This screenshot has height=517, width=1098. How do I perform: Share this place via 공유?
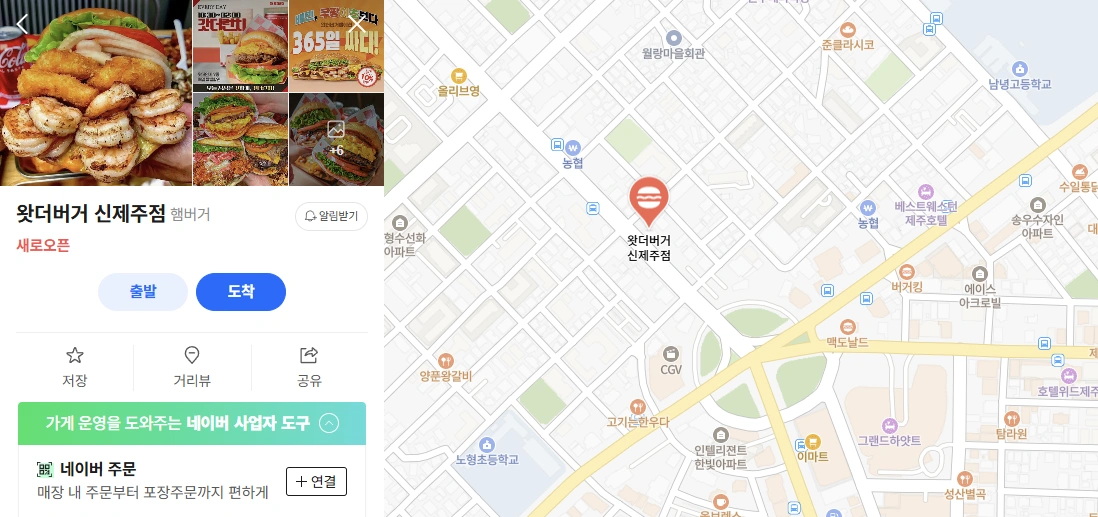[309, 368]
